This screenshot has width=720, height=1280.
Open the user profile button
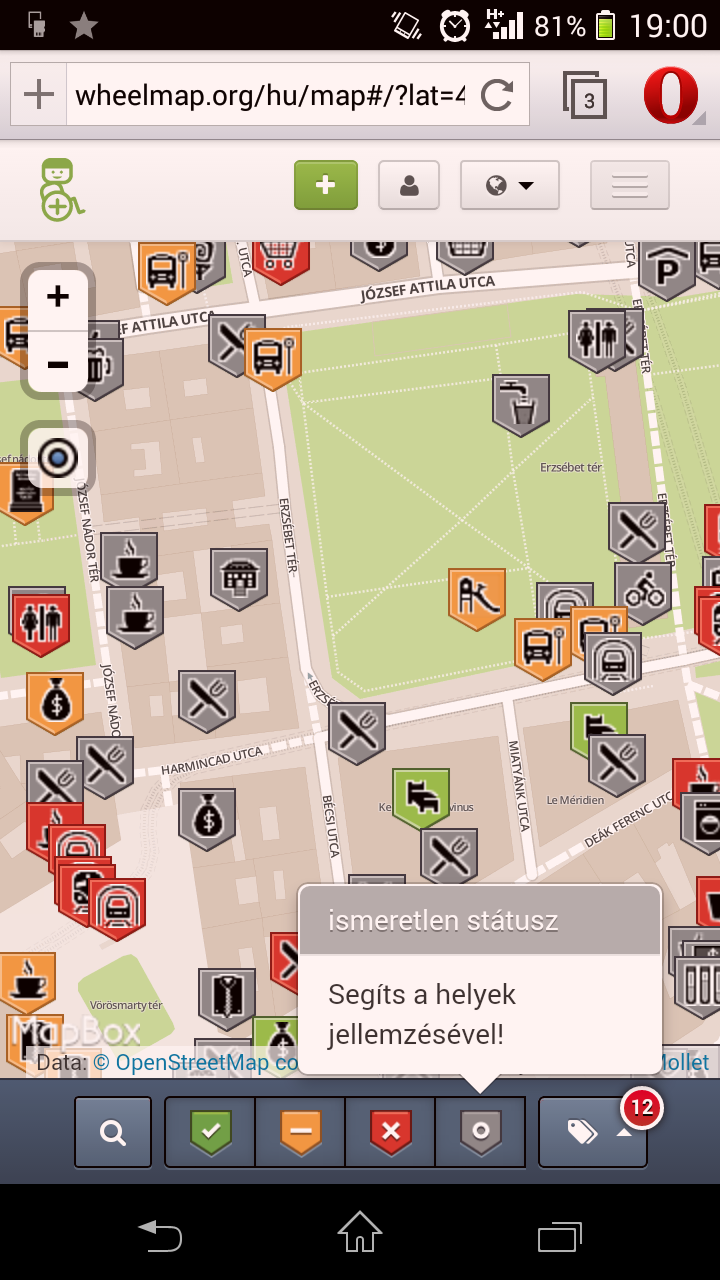point(409,185)
